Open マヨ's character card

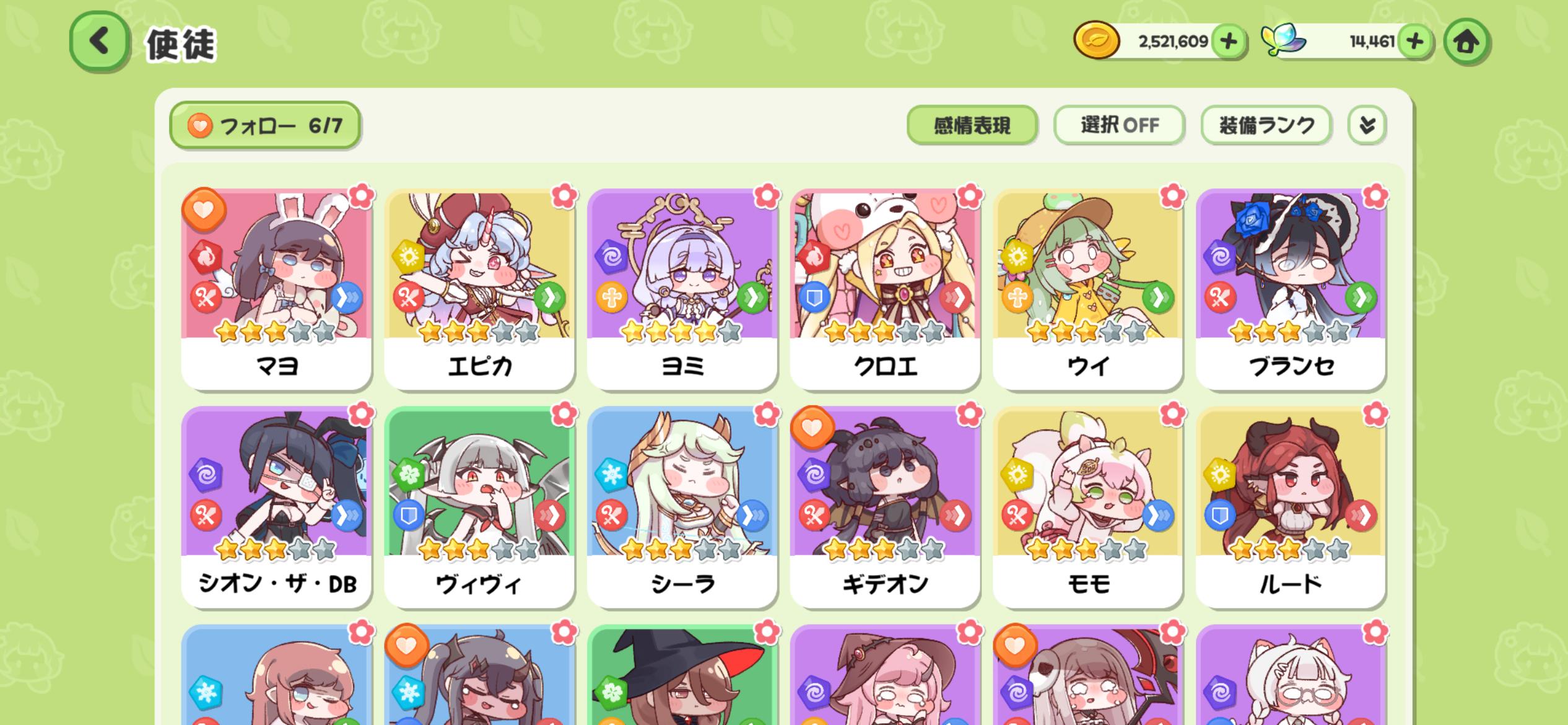point(276,289)
